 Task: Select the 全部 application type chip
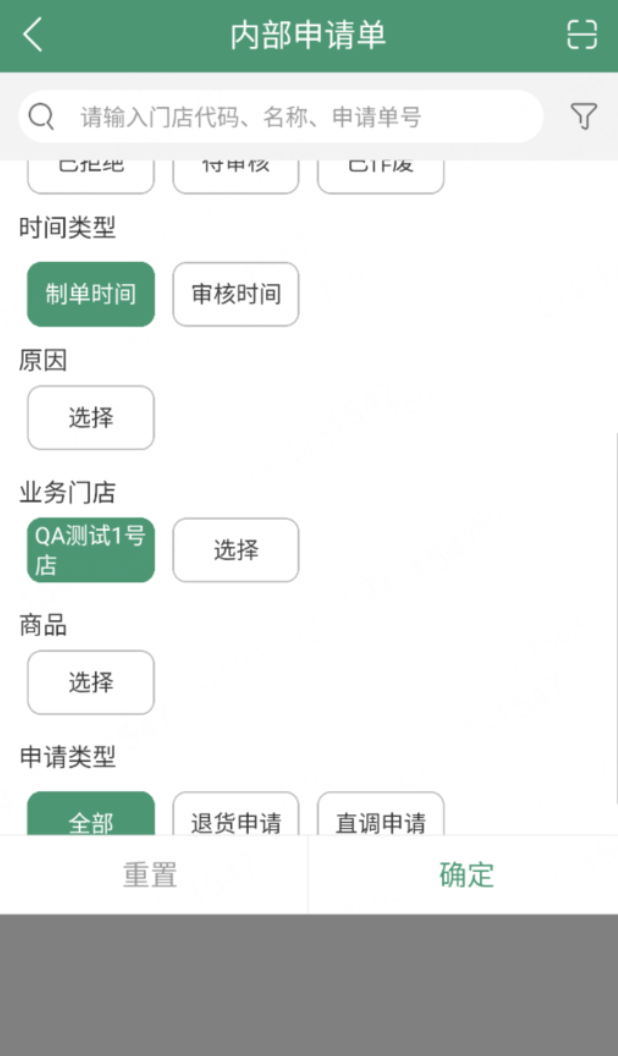pos(91,816)
